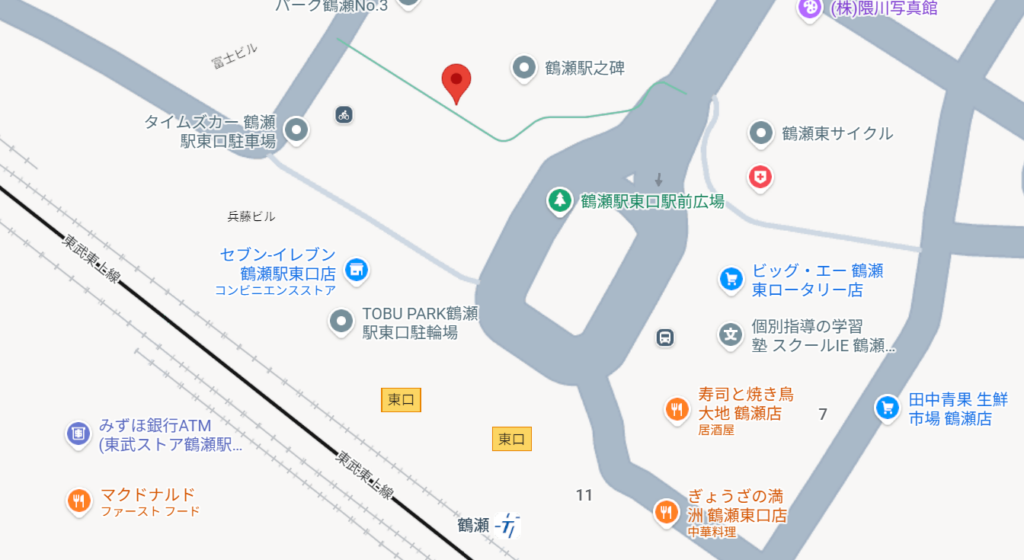
Task: Open (株)隈川写真館 photo studio pin
Action: click(809, 9)
